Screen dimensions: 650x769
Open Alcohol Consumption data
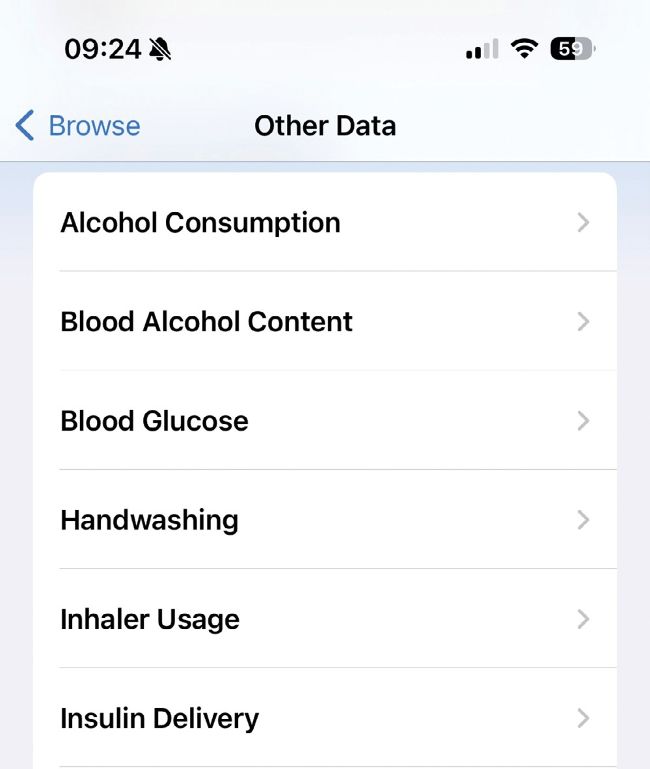tap(324, 222)
